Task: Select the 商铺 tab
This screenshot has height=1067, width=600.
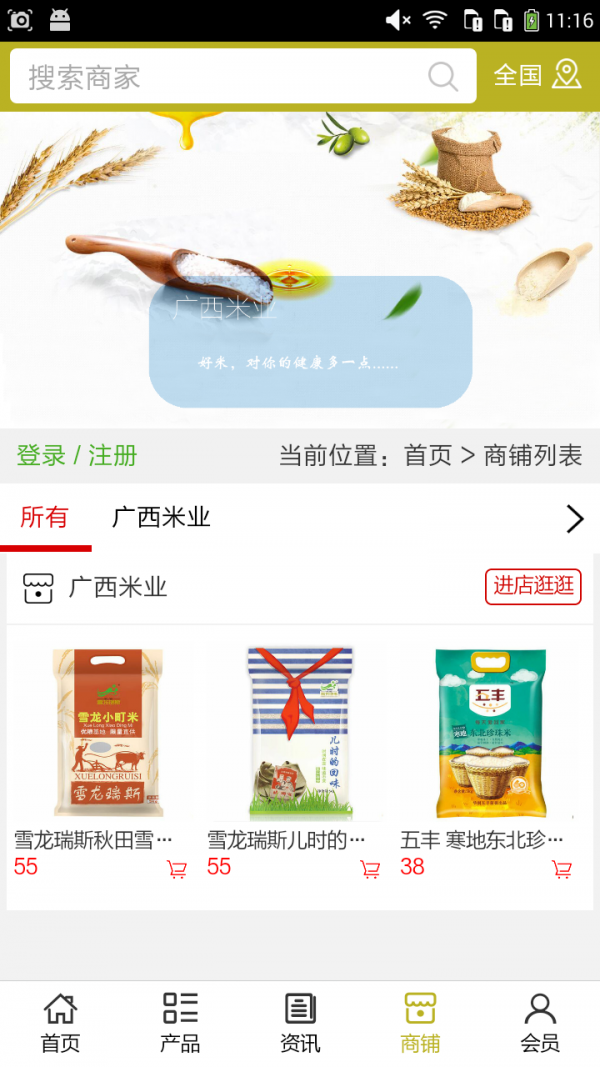Action: [x=420, y=1023]
